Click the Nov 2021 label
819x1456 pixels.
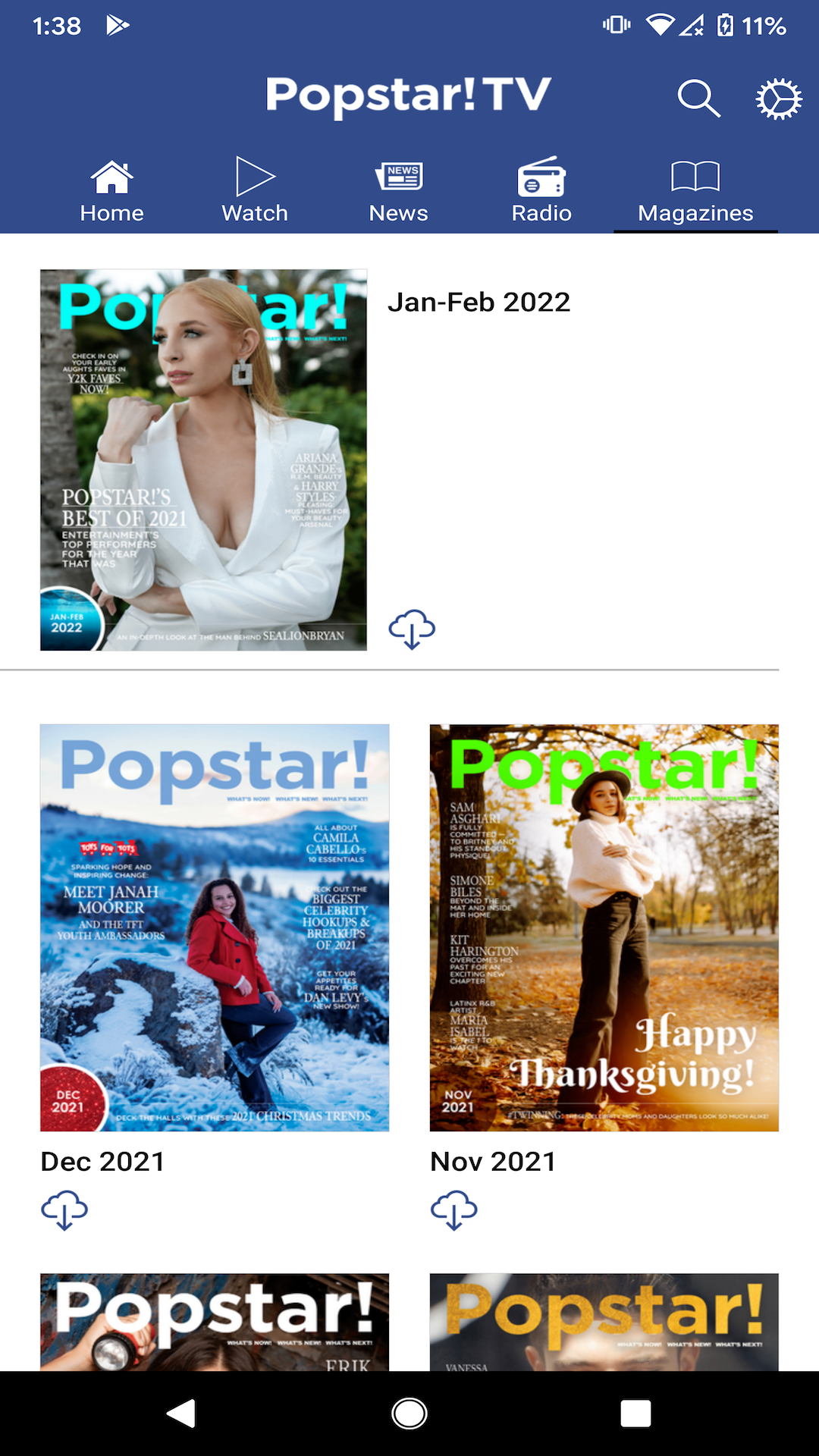[x=493, y=1160]
